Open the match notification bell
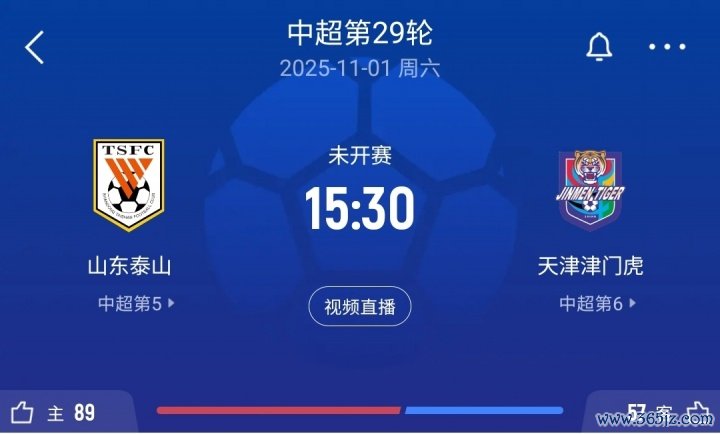The height and width of the screenshot is (434, 720). 599,46
